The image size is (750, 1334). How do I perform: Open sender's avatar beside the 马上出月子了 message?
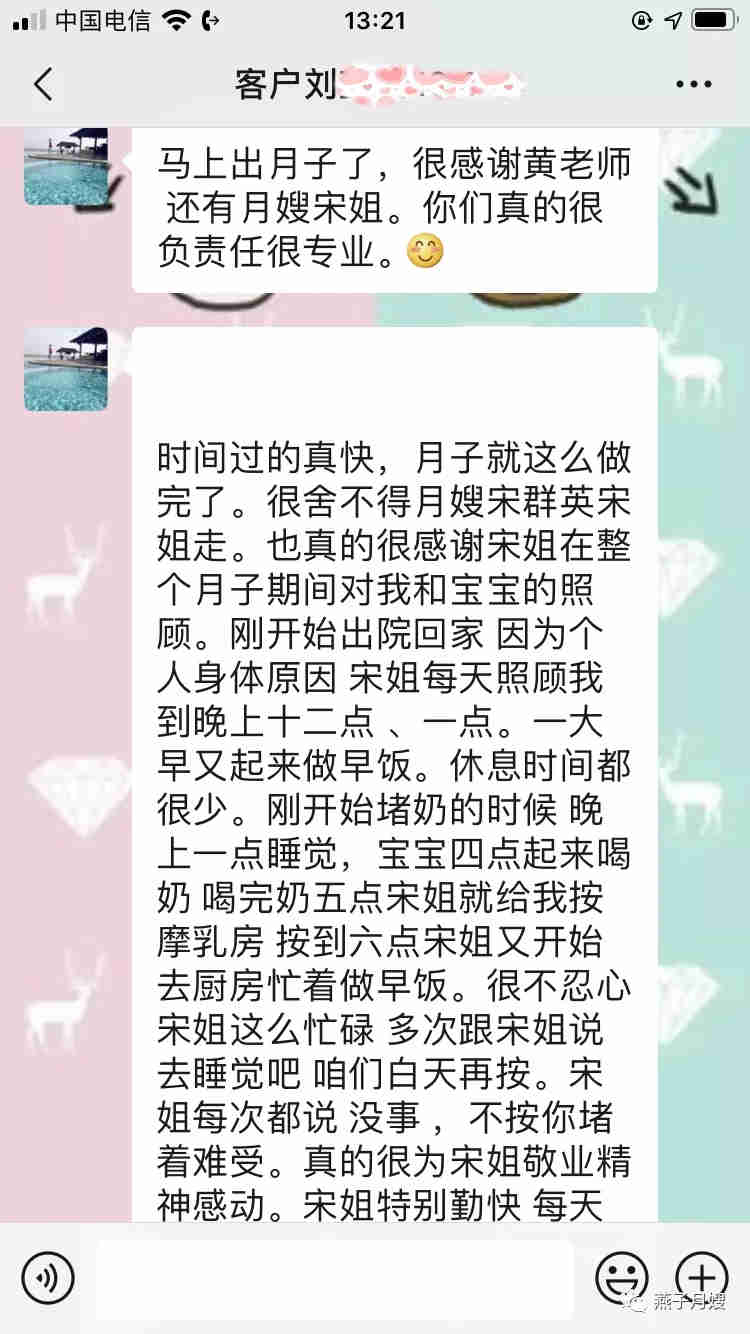click(66, 165)
